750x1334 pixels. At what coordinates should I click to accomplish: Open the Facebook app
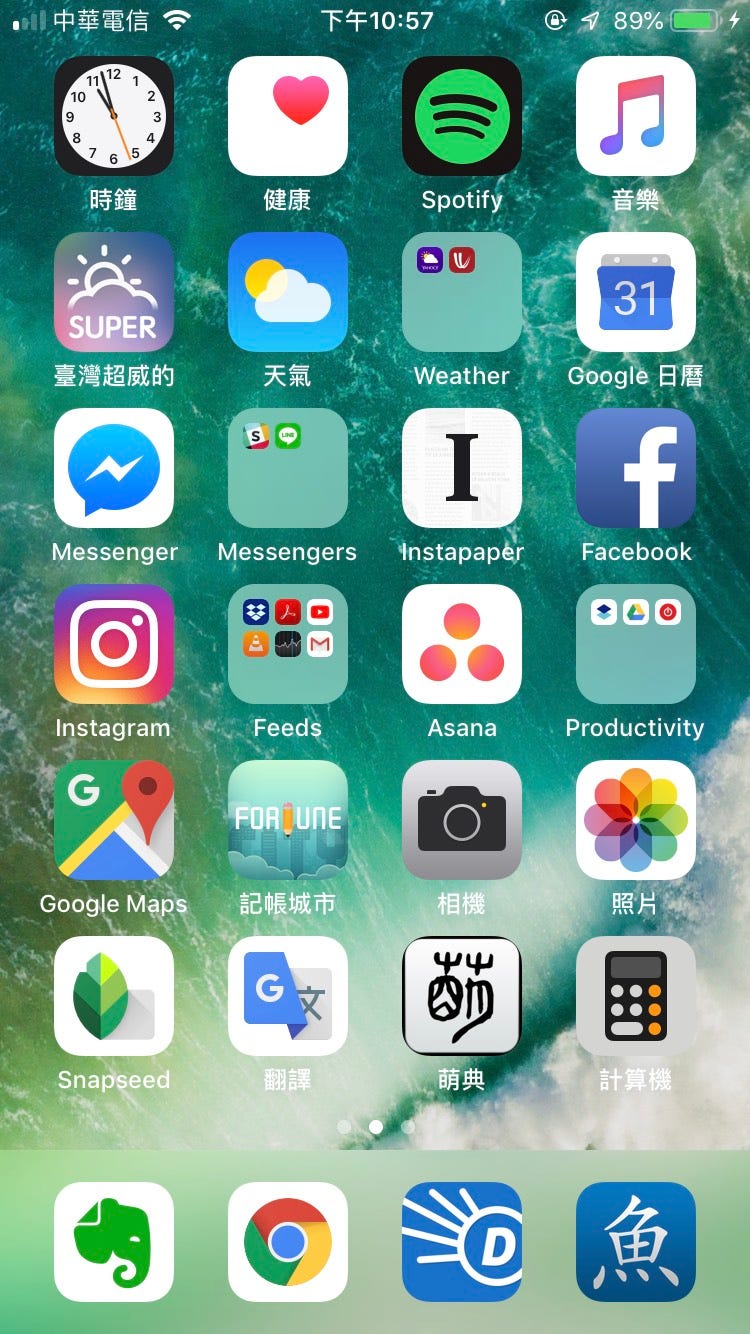tap(635, 468)
